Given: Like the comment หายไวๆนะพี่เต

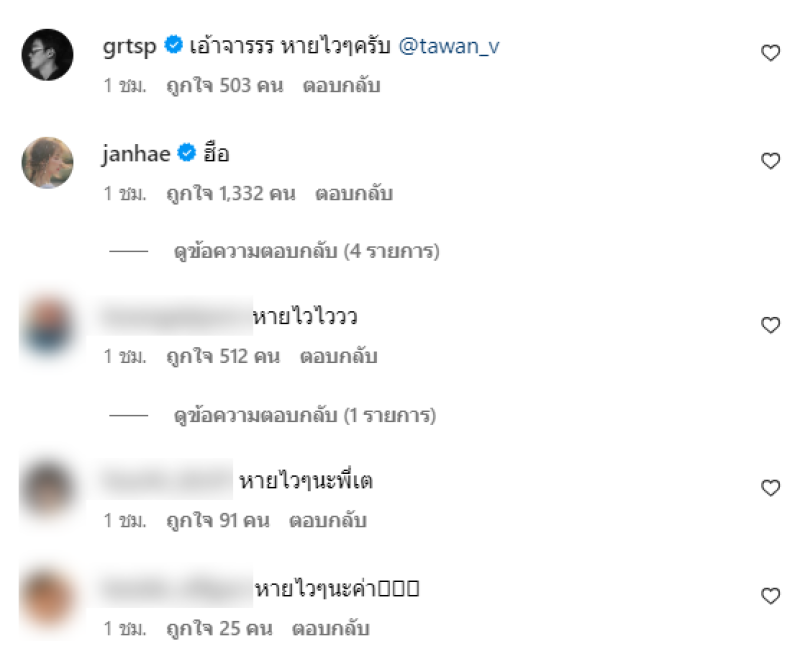Looking at the screenshot, I should click(770, 488).
